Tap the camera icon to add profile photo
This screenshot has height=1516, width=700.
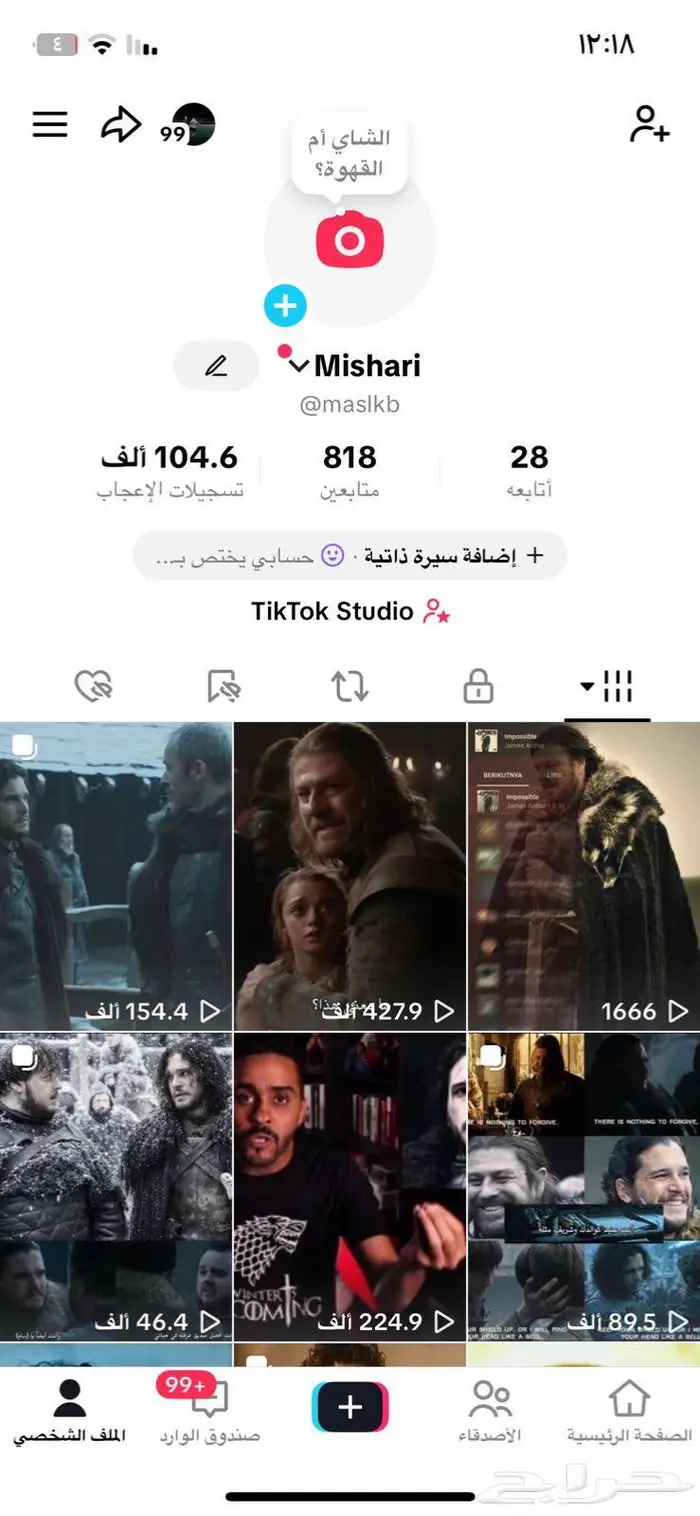(x=350, y=240)
